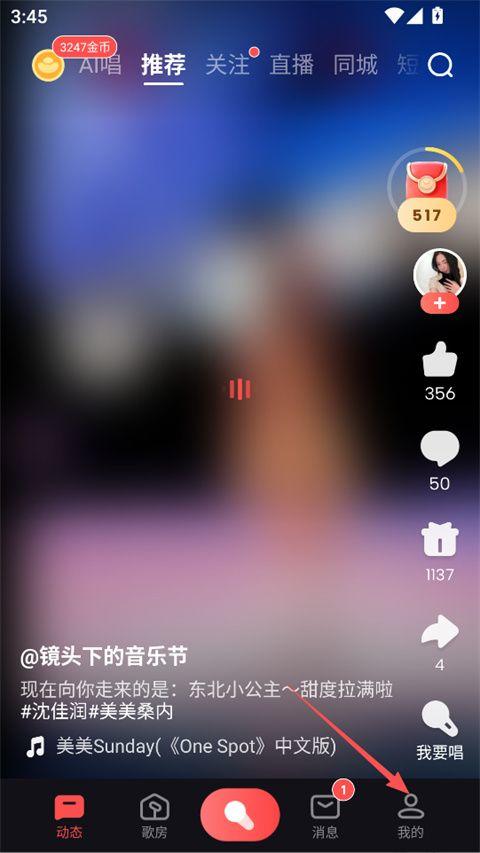The image size is (480, 853).
Task: Switch to the 直播 tab
Action: 292,65
